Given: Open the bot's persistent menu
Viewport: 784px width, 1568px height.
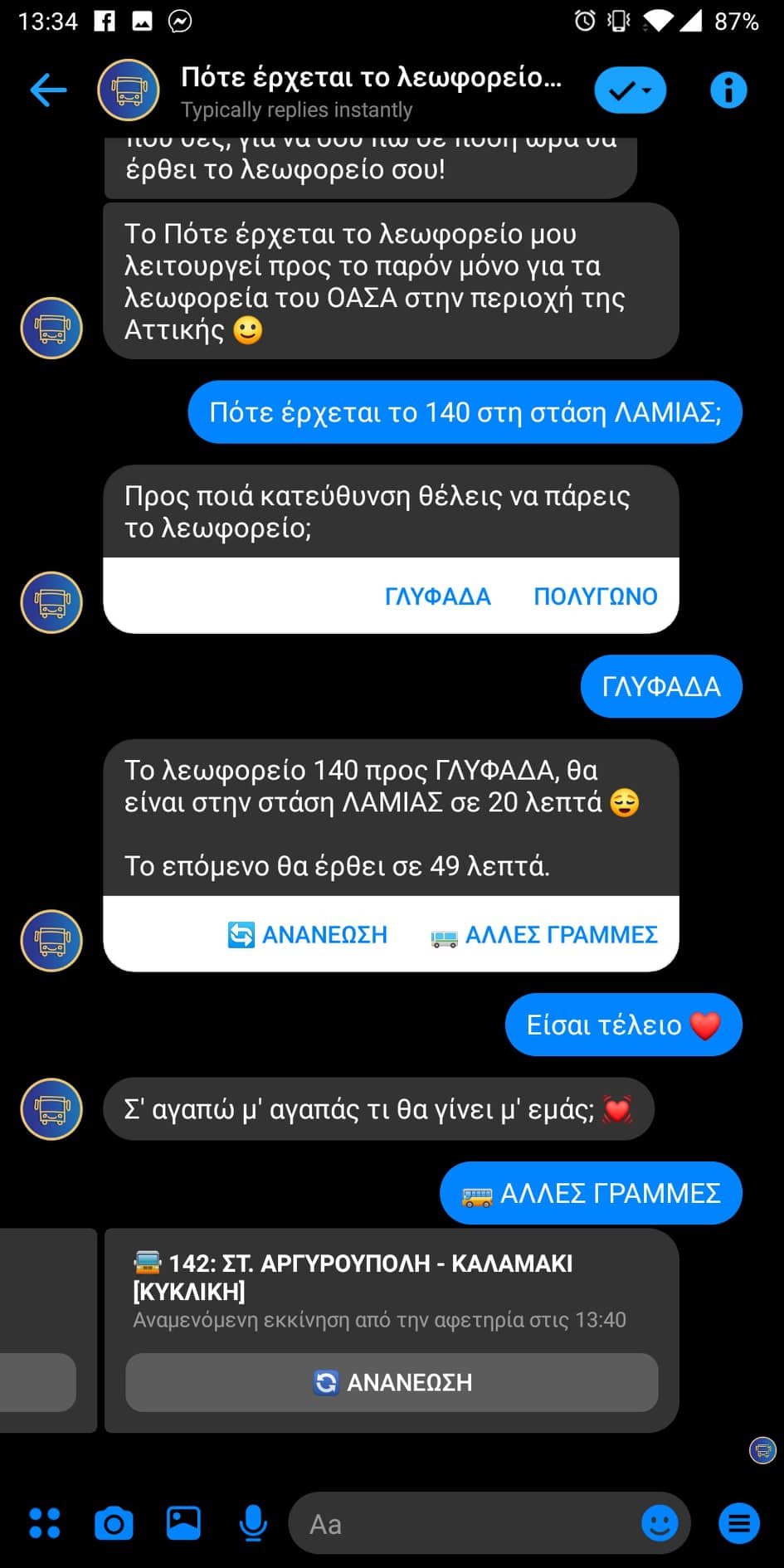Looking at the screenshot, I should pos(738,1523).
